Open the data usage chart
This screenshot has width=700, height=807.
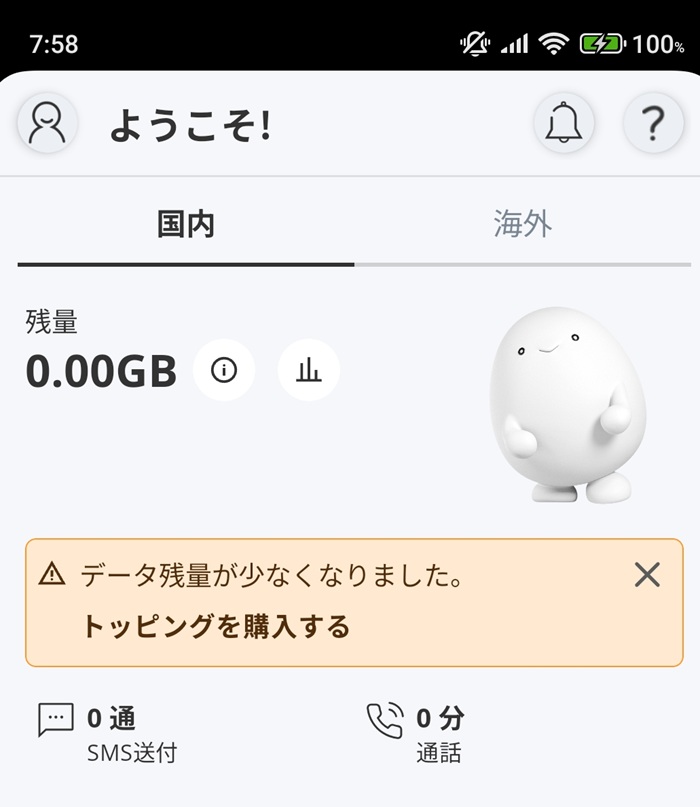tap(309, 371)
